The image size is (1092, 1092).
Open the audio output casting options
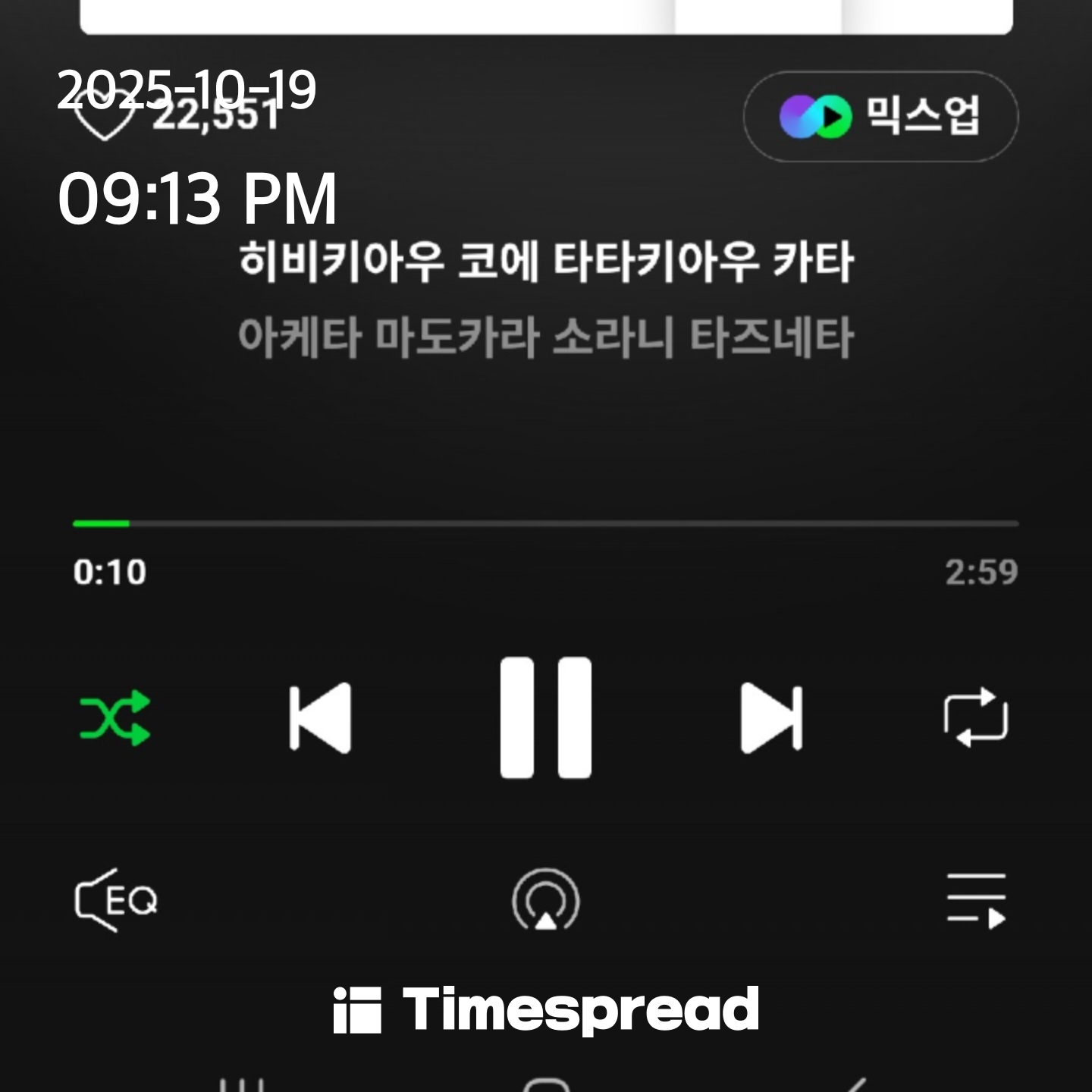click(x=545, y=900)
